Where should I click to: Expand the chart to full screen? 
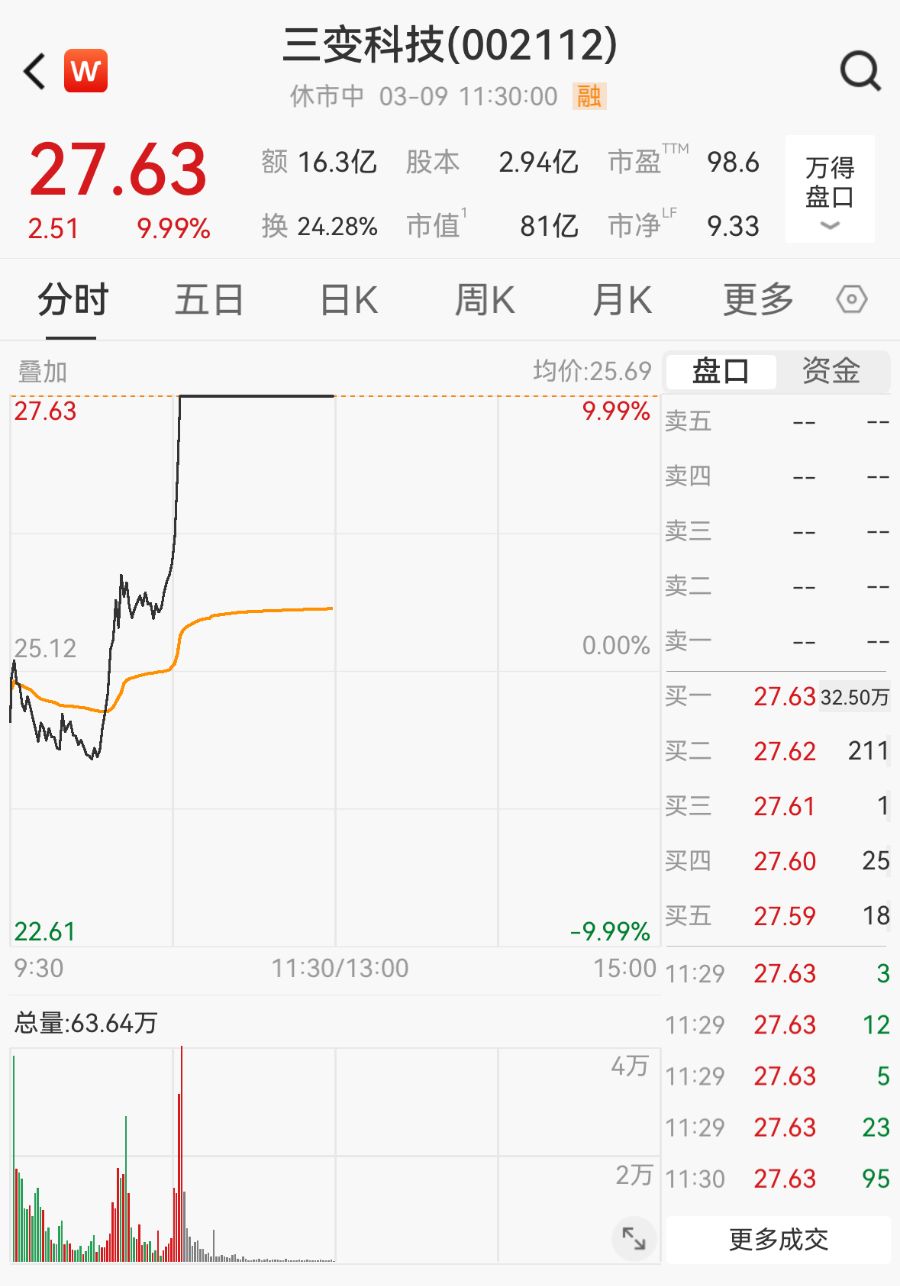point(634,1238)
